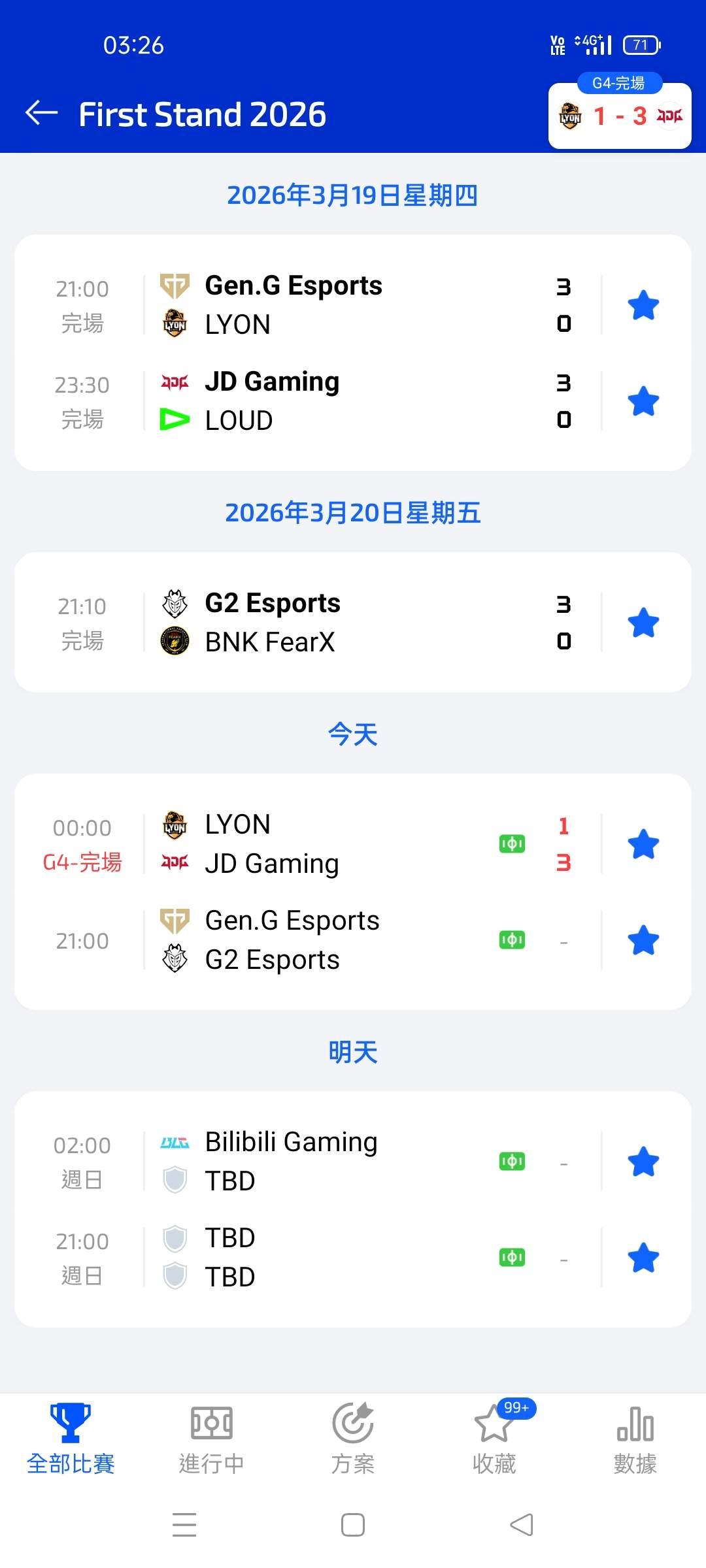
Task: View the live tracker for LYON vs JD Gaming
Action: tap(512, 844)
